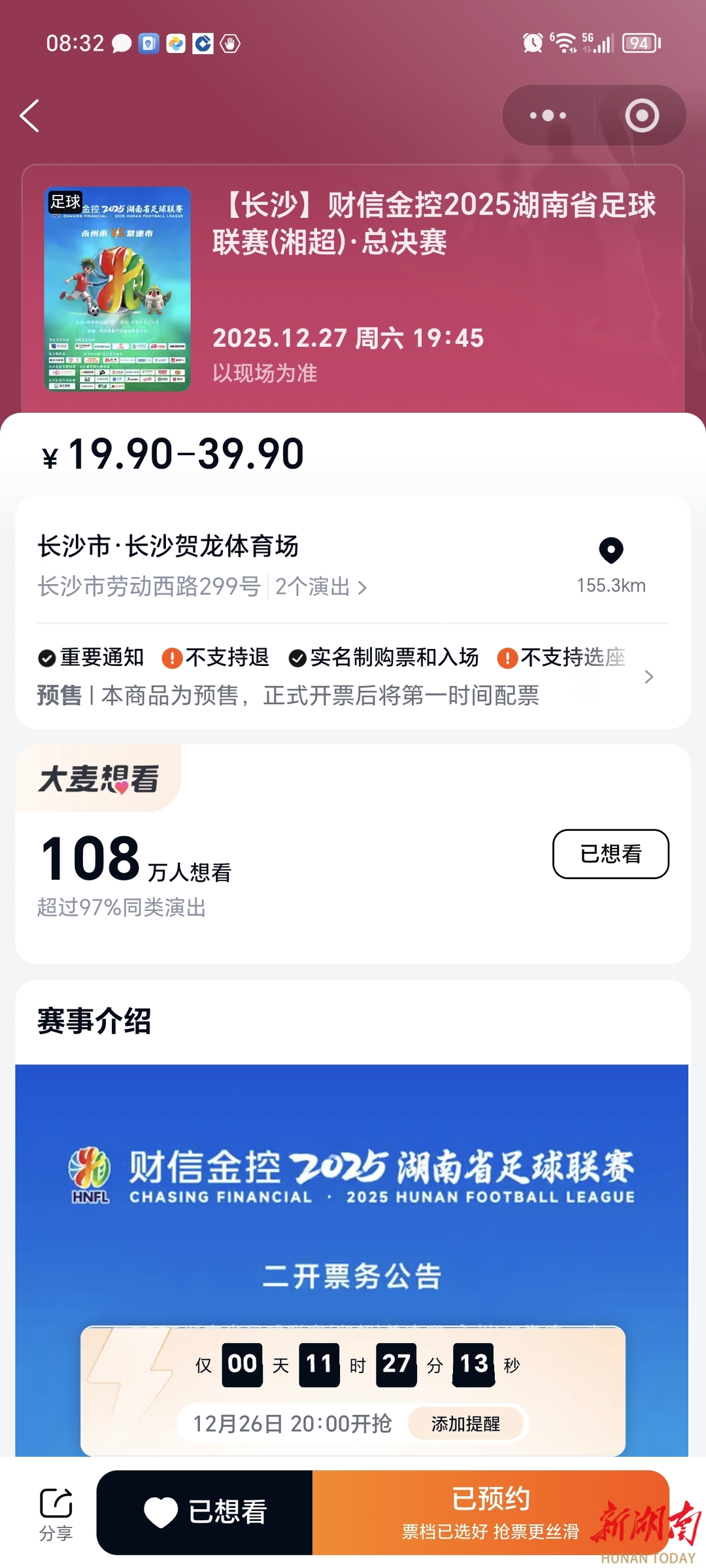
Task: Open the map location for 长沙贺龙体育场
Action: point(611,563)
